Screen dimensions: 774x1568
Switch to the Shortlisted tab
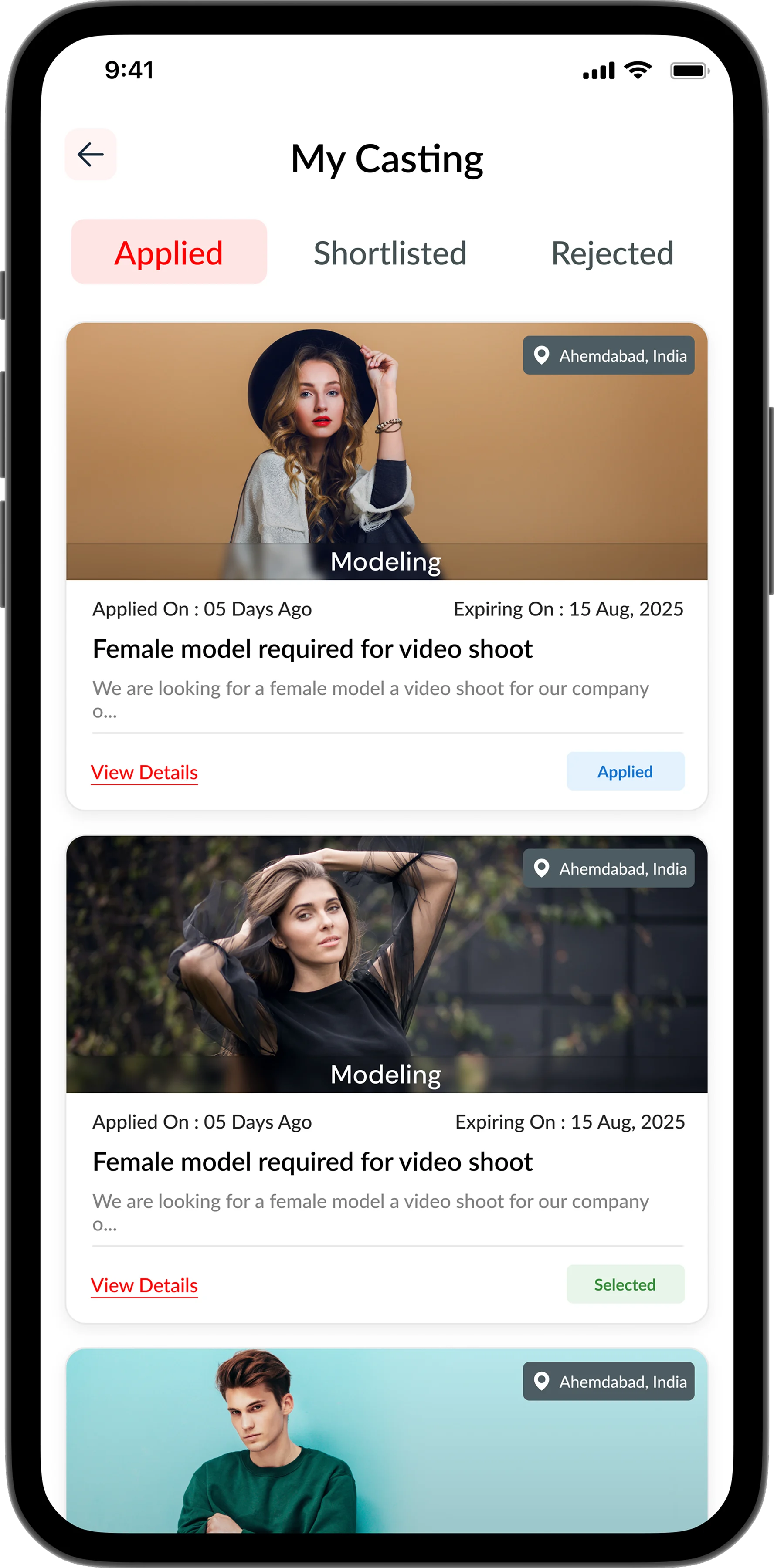click(x=390, y=253)
